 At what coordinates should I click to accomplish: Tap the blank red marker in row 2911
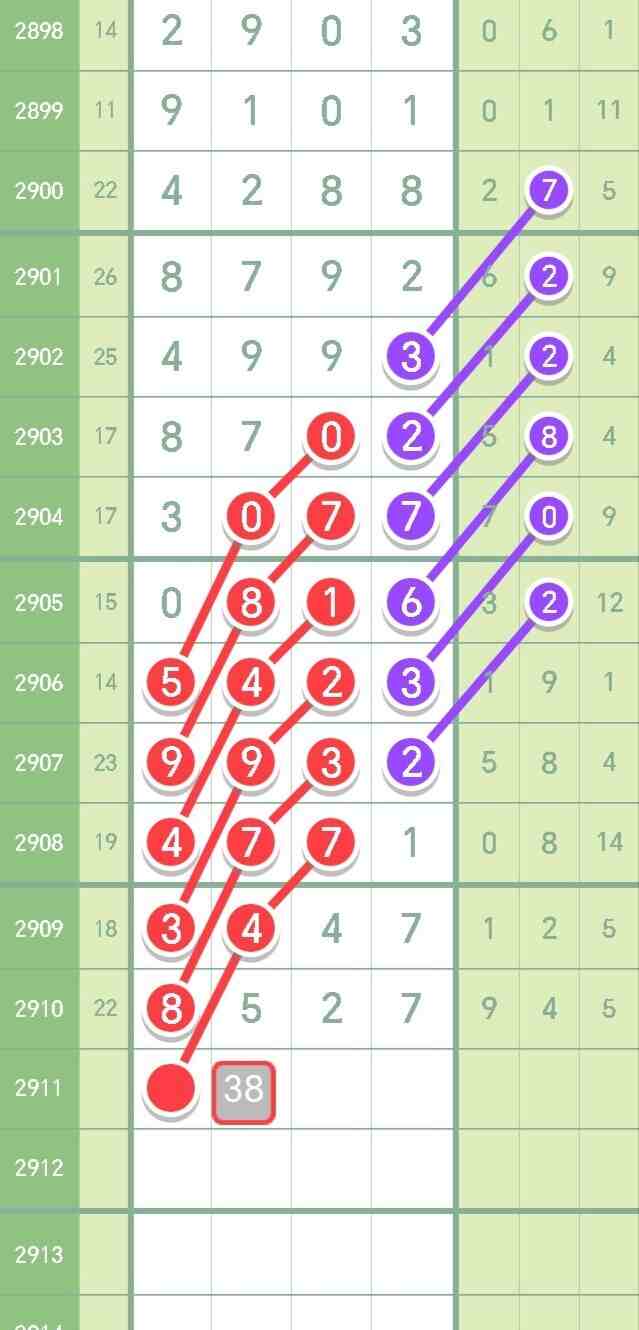click(x=171, y=1089)
